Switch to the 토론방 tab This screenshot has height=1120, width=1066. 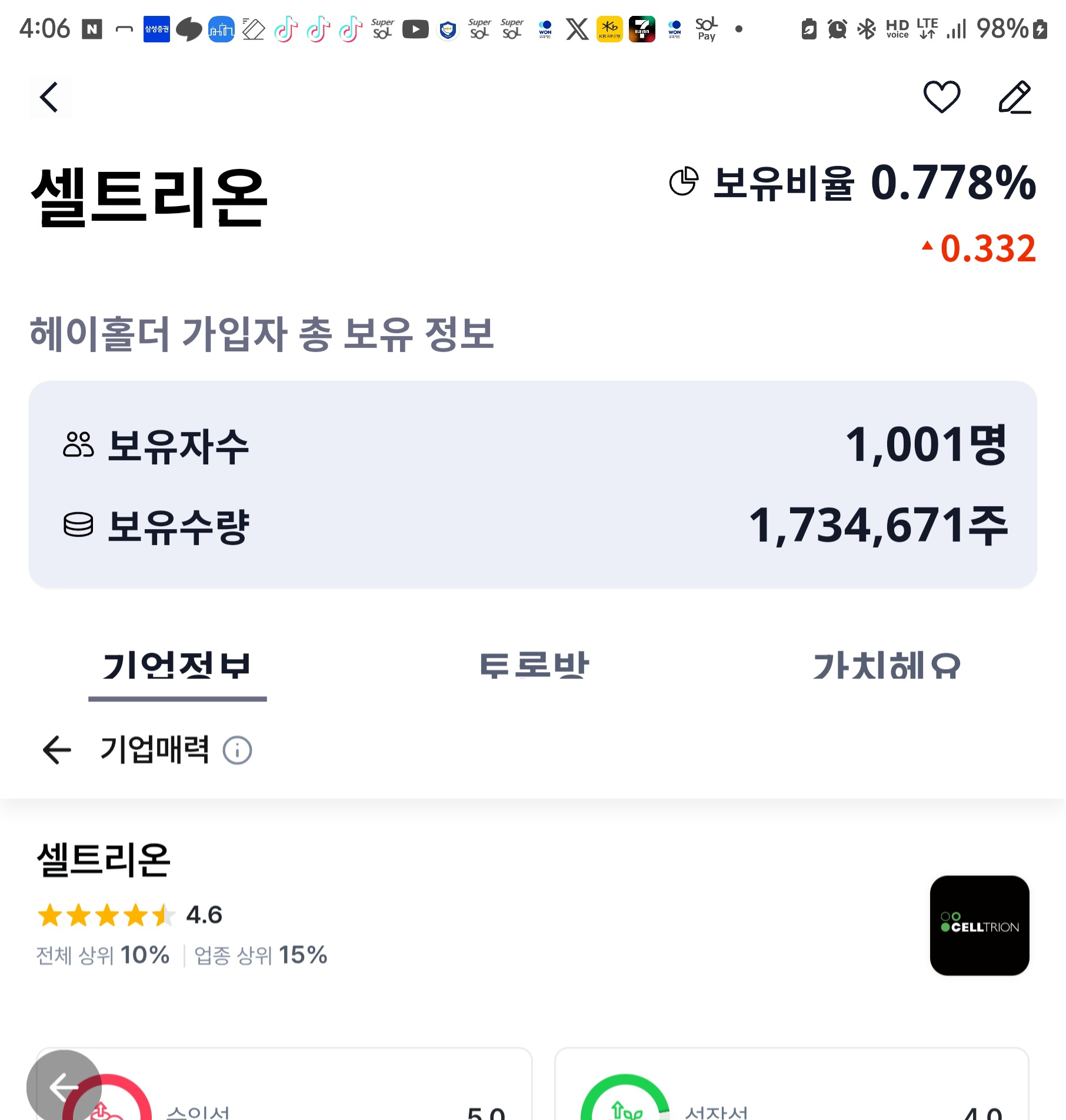pos(534,667)
